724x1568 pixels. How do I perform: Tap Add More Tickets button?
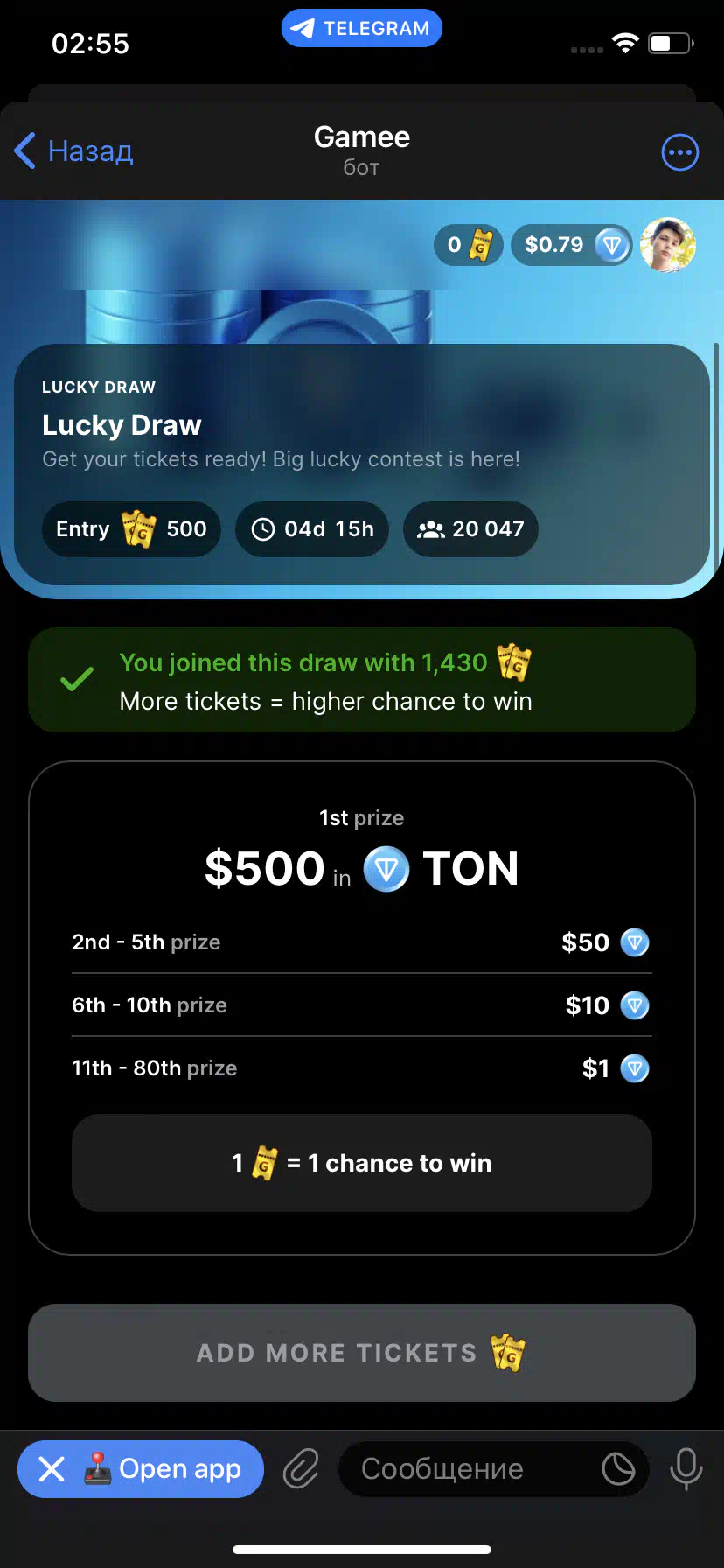[x=362, y=1353]
